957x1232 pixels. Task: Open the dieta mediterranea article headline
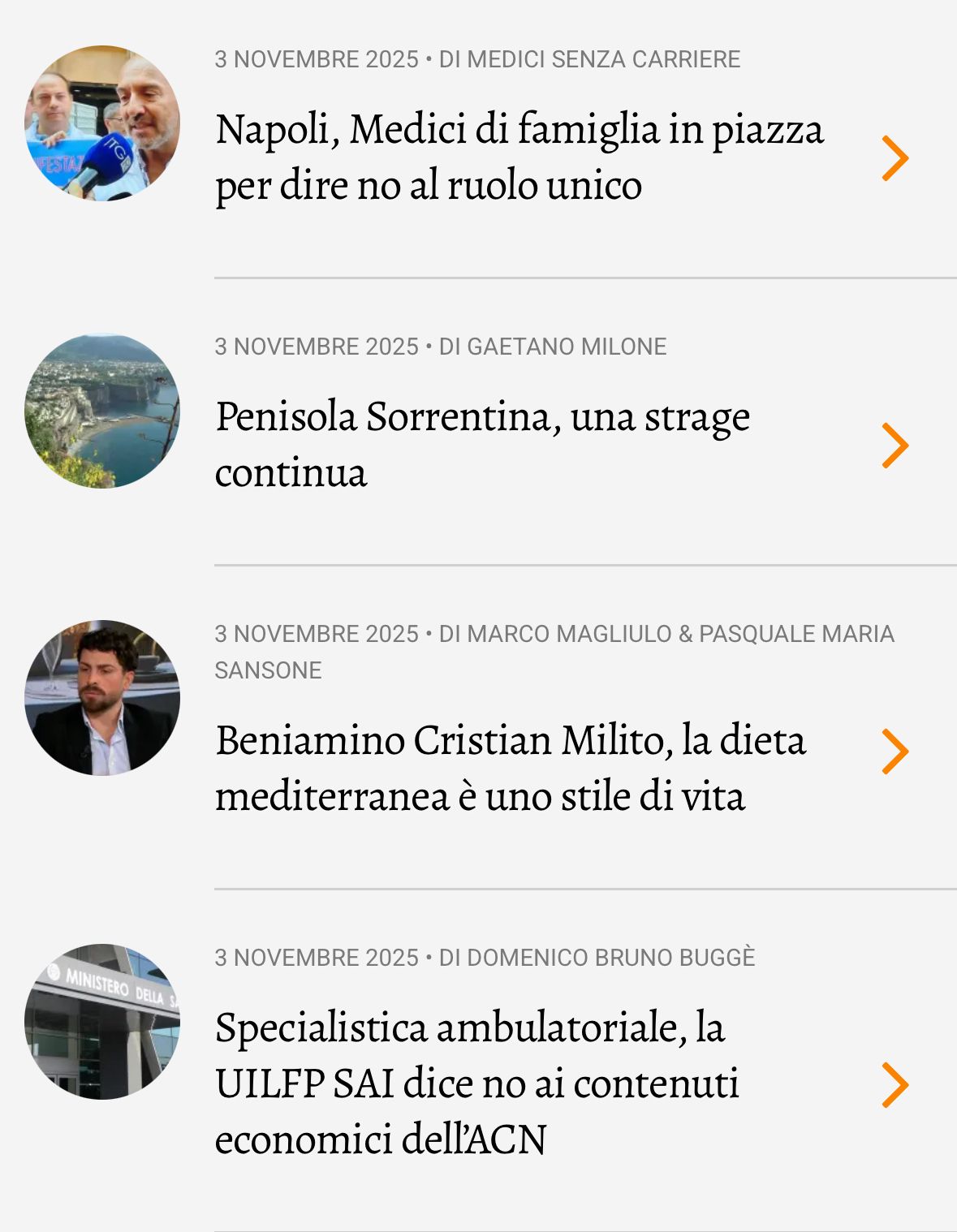click(510, 769)
